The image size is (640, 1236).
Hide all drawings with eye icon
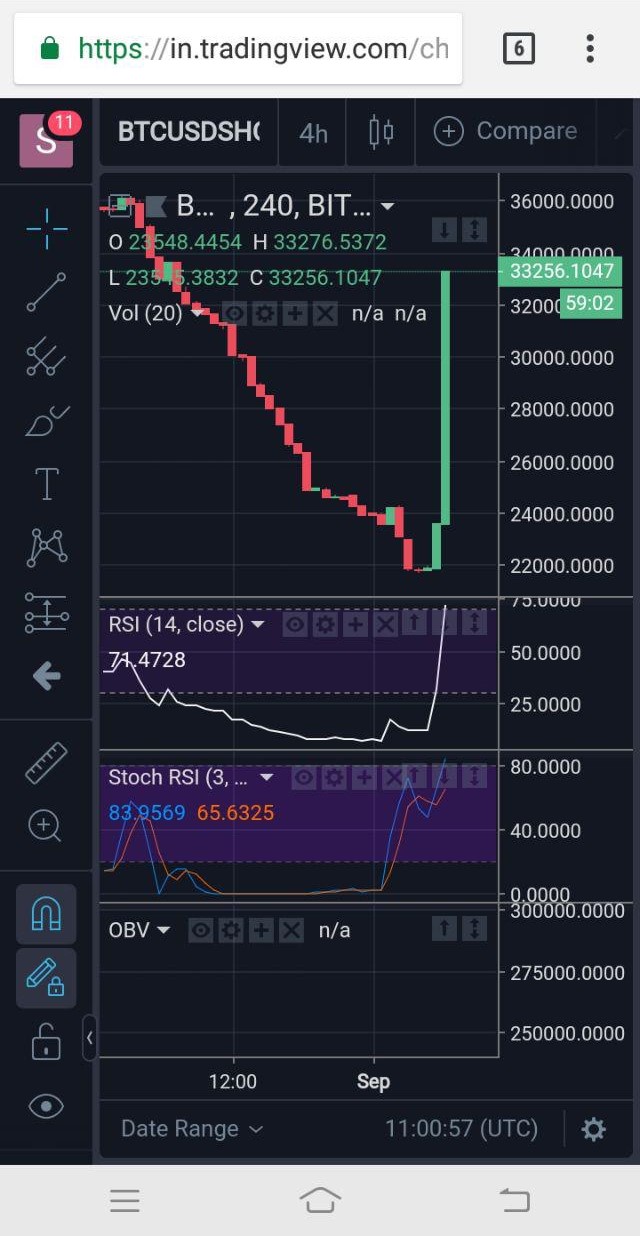point(46,1106)
